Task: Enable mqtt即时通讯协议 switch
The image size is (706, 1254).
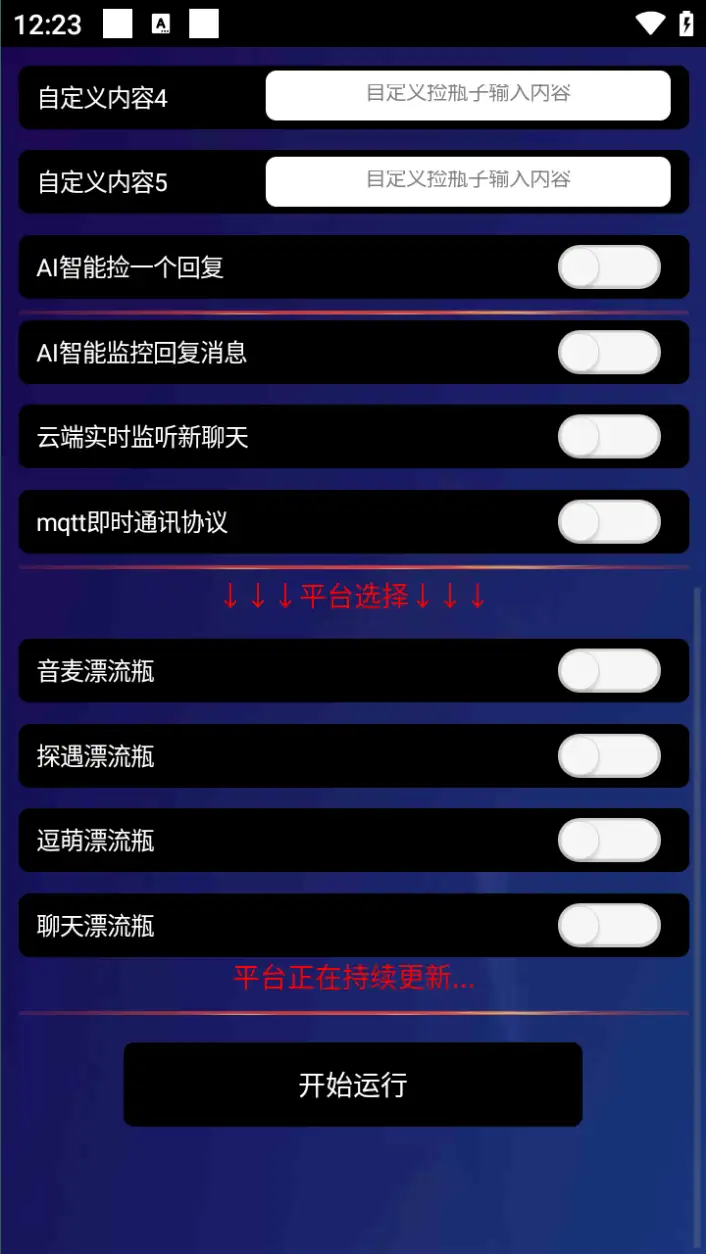Action: click(608, 522)
